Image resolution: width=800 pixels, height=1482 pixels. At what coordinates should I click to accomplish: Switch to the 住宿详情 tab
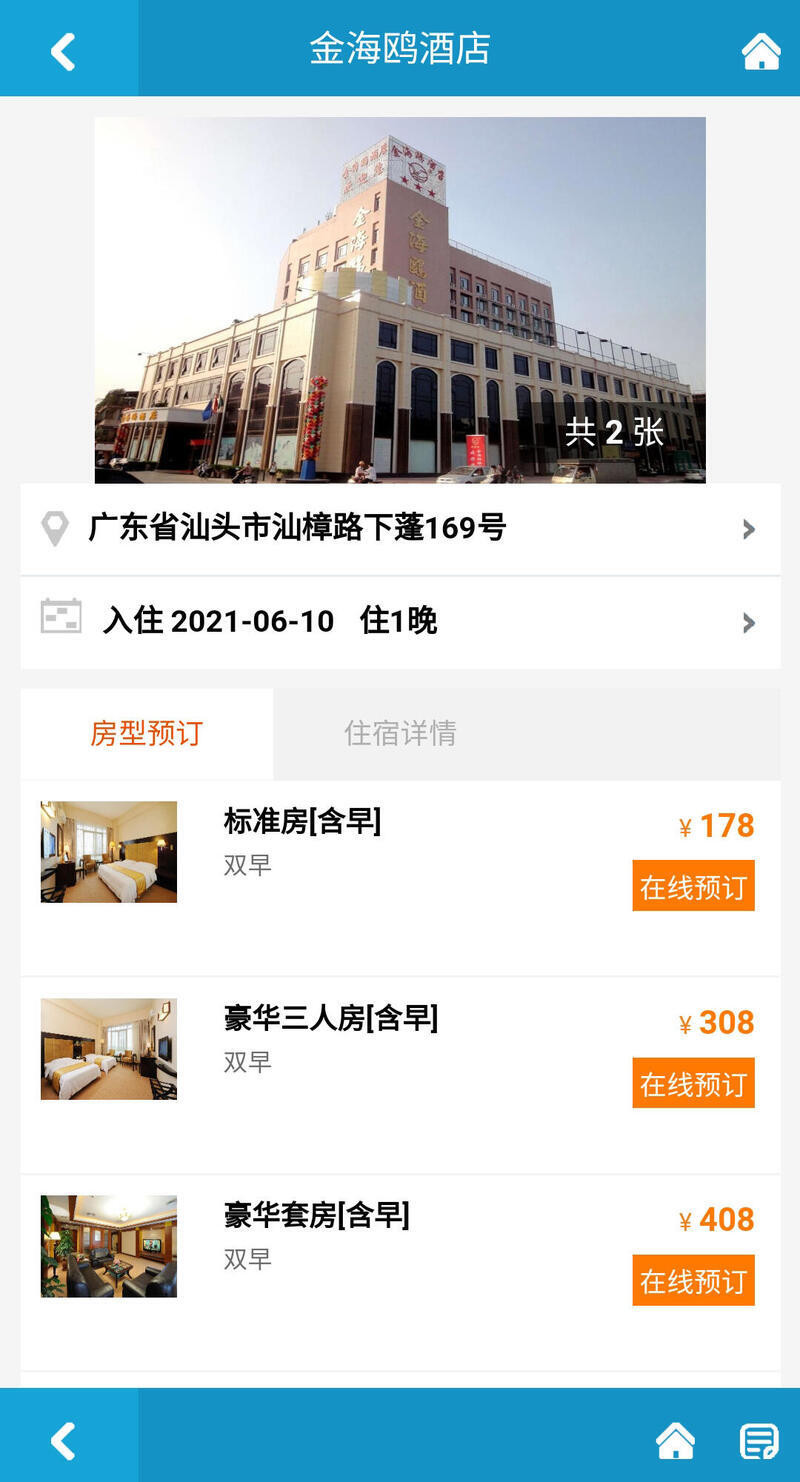coord(400,734)
